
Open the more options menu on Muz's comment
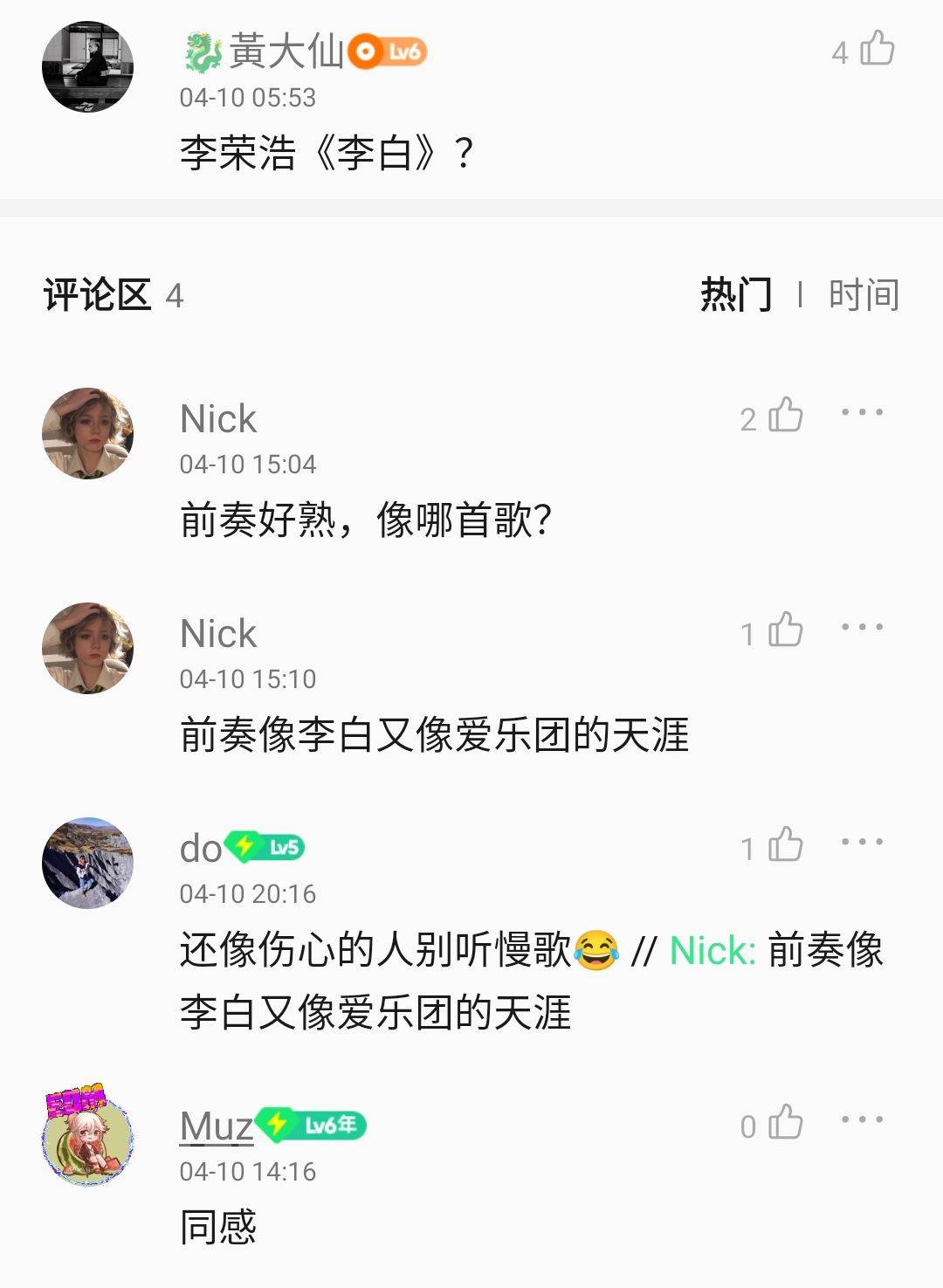860,1119
